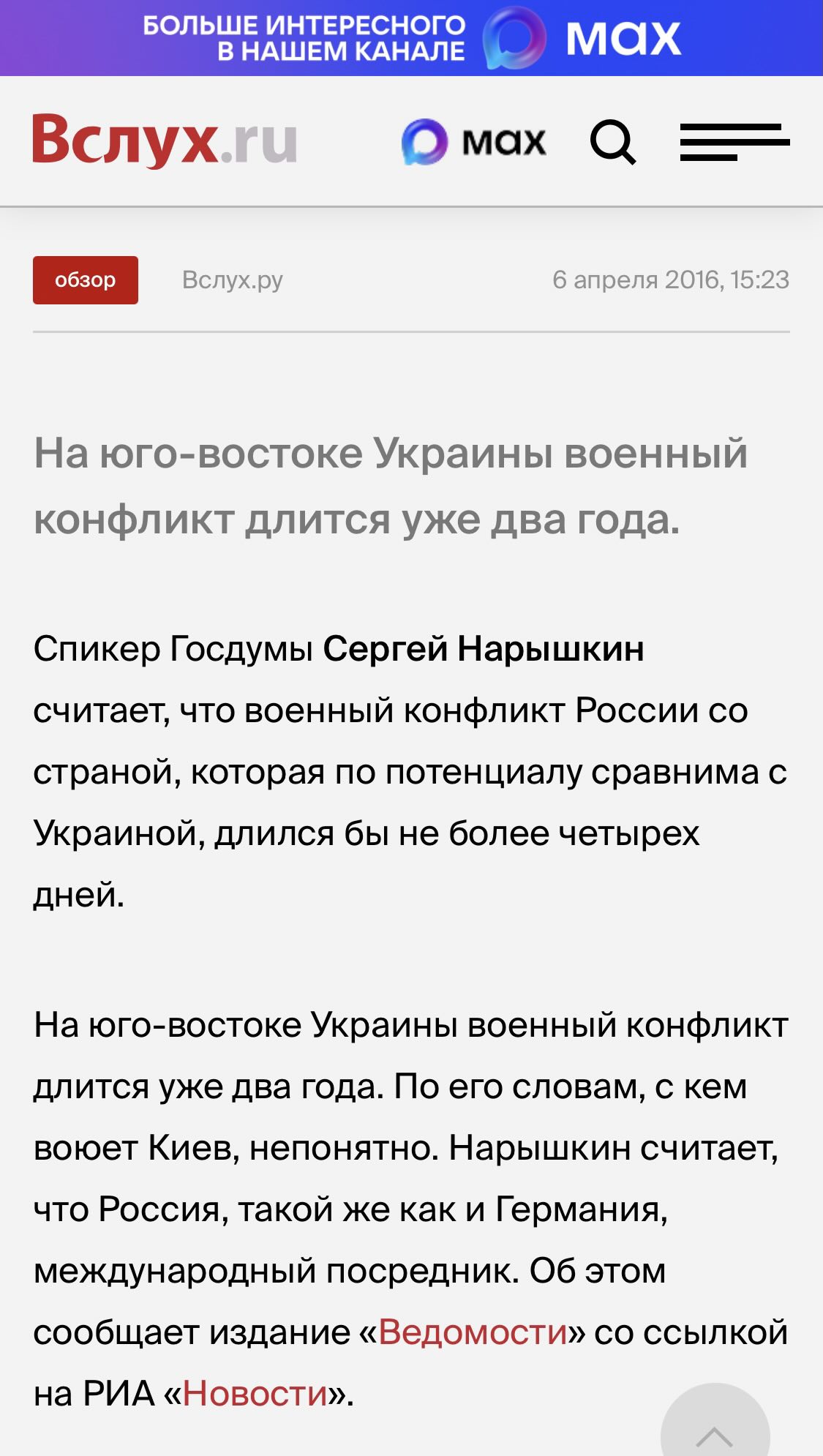Image resolution: width=823 pixels, height=1456 pixels.
Task: Open the hamburger menu
Action: (x=734, y=142)
